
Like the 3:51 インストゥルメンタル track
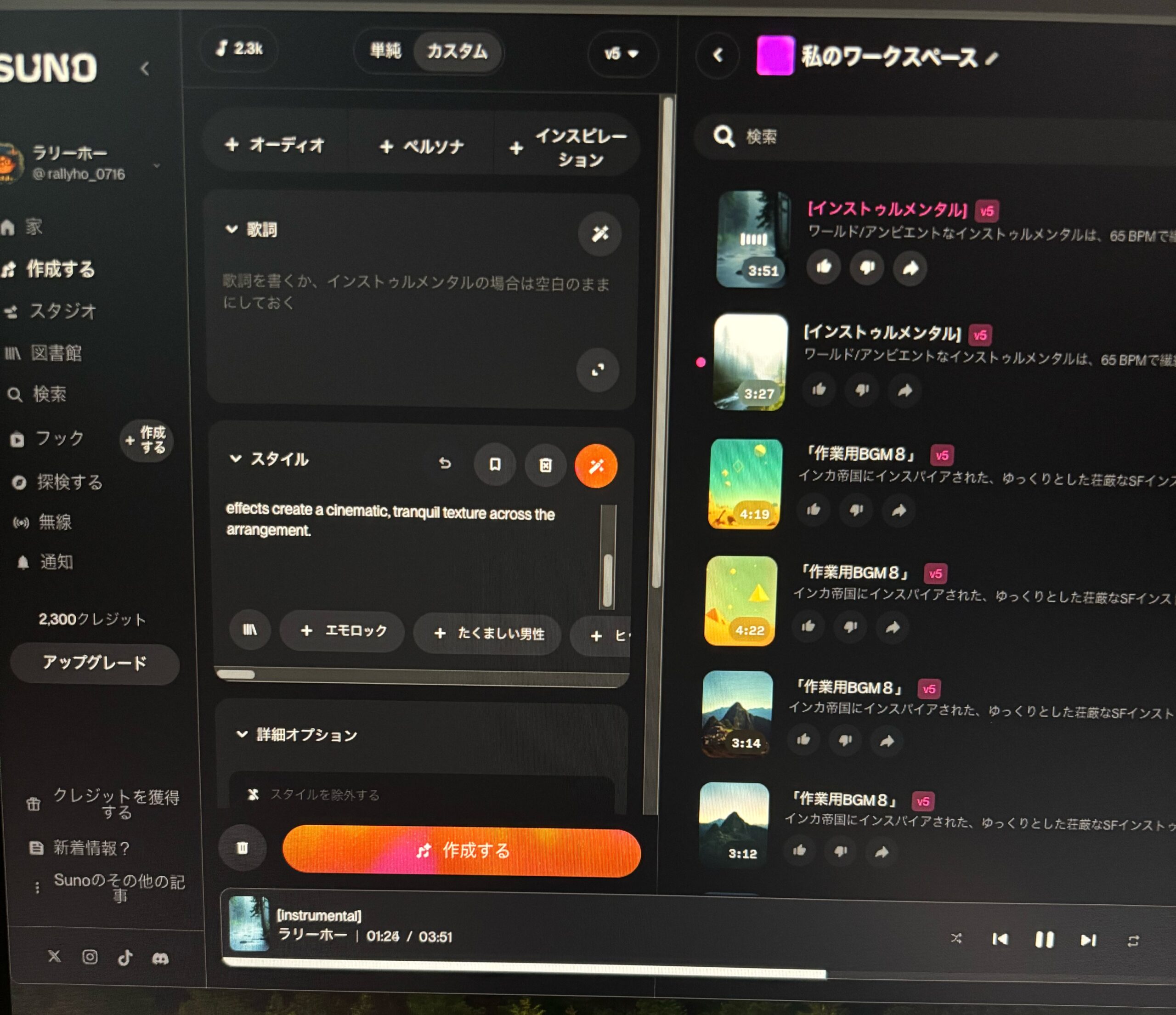(824, 267)
